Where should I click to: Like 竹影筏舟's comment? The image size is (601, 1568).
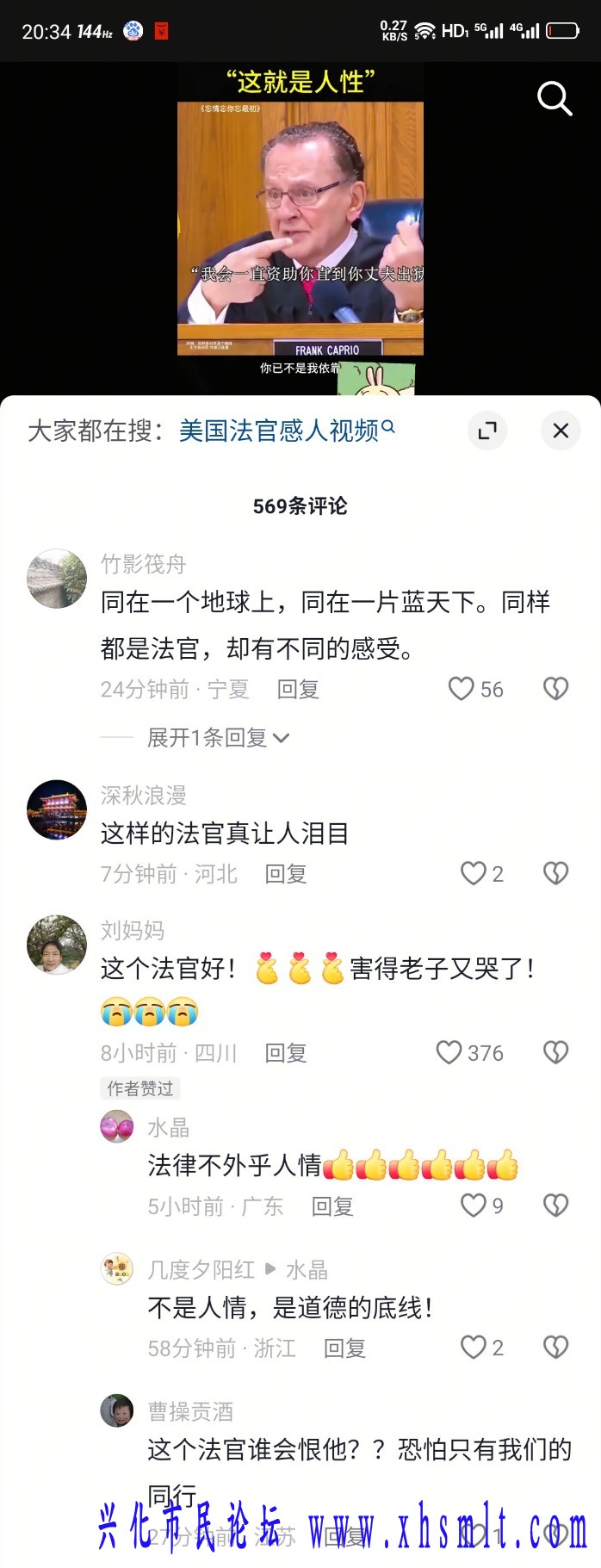point(462,689)
